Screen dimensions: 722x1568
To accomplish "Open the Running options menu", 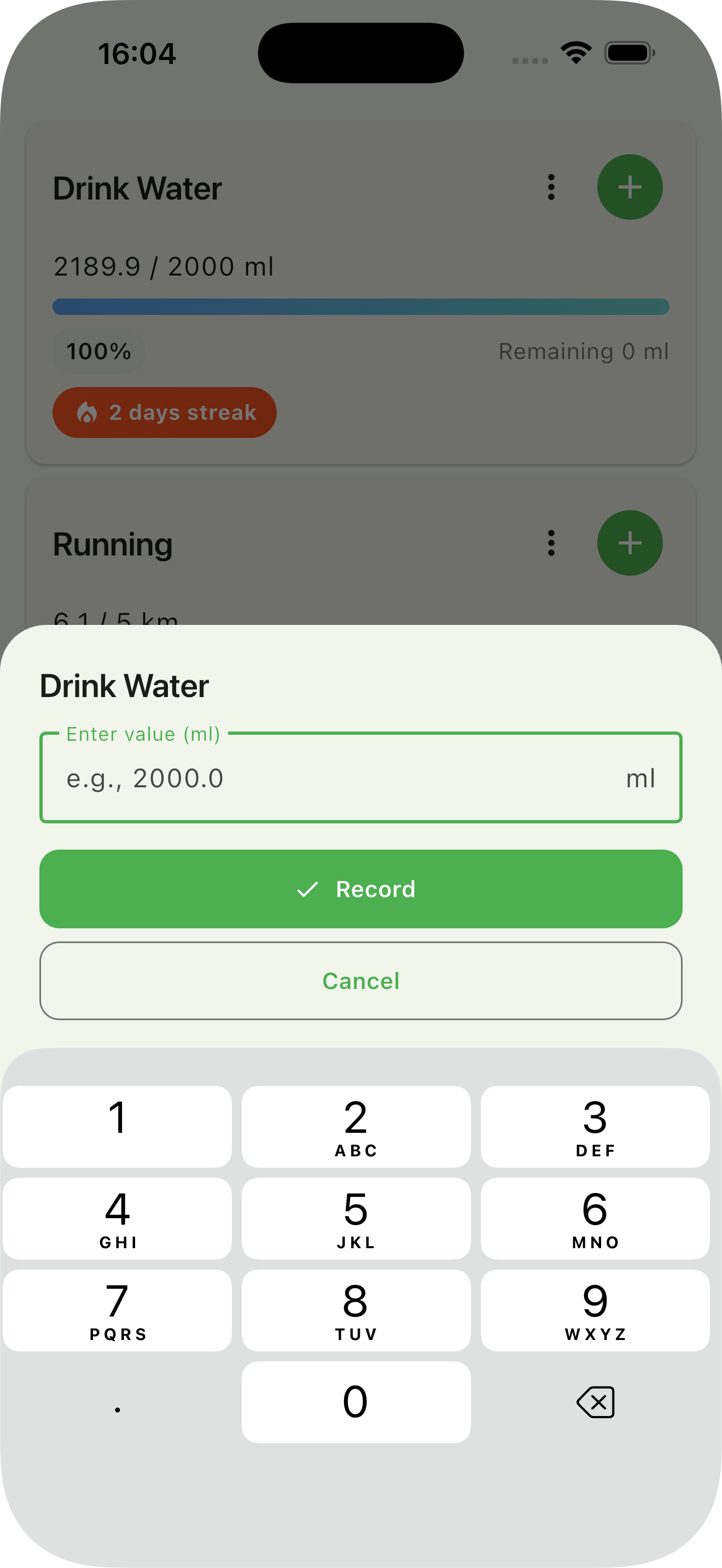I will [551, 543].
